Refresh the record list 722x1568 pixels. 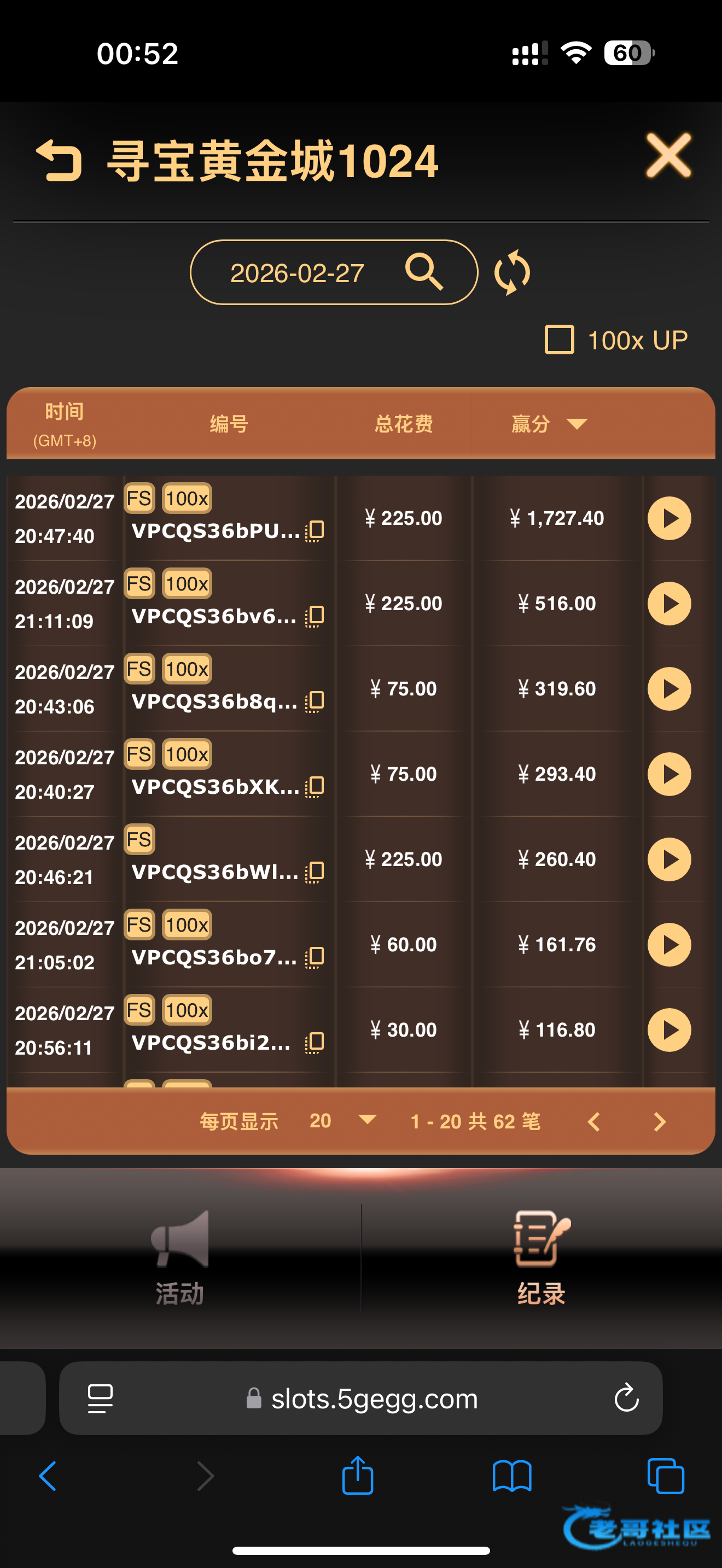point(512,272)
